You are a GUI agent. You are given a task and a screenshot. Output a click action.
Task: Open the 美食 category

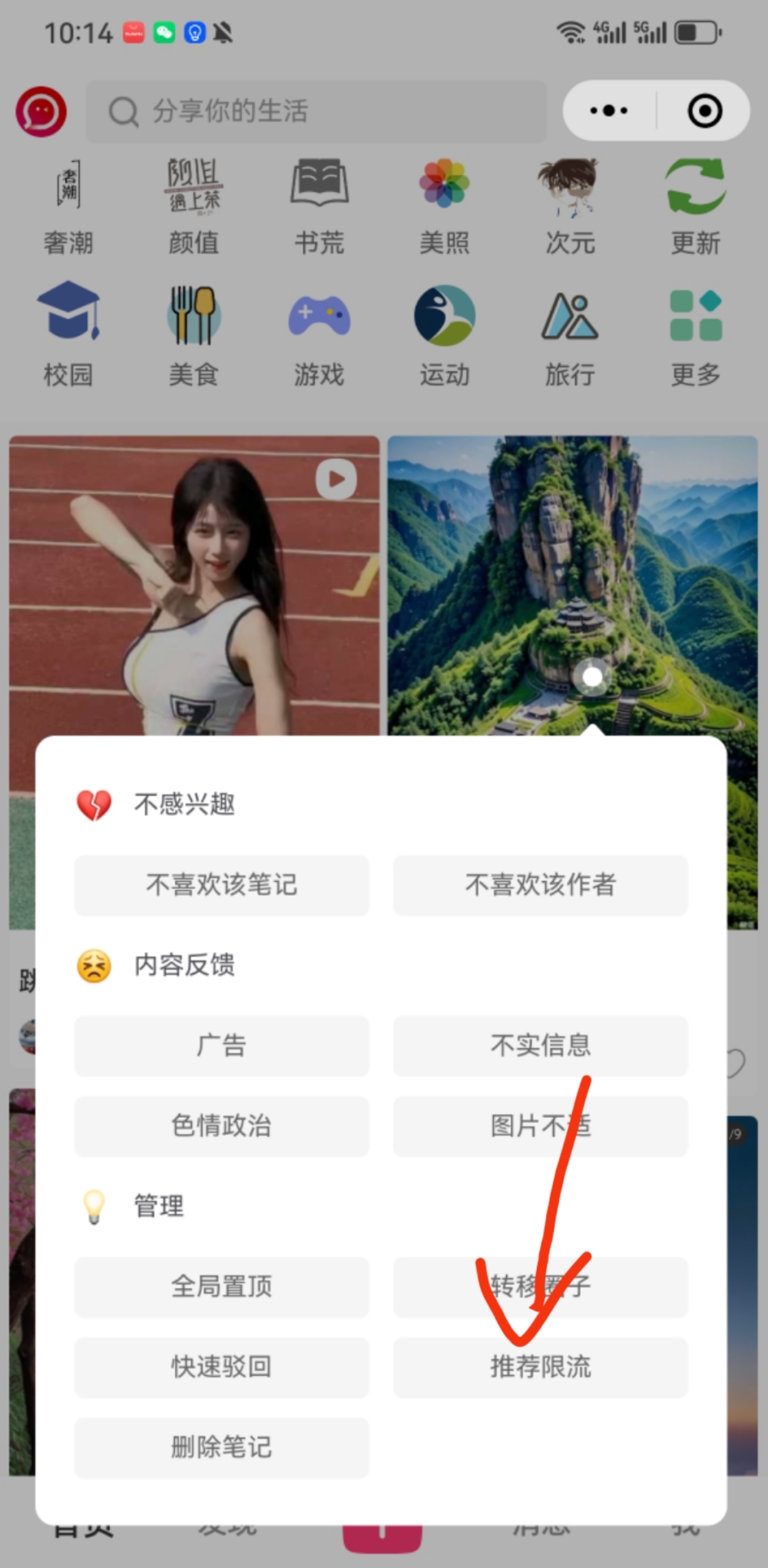point(194,334)
